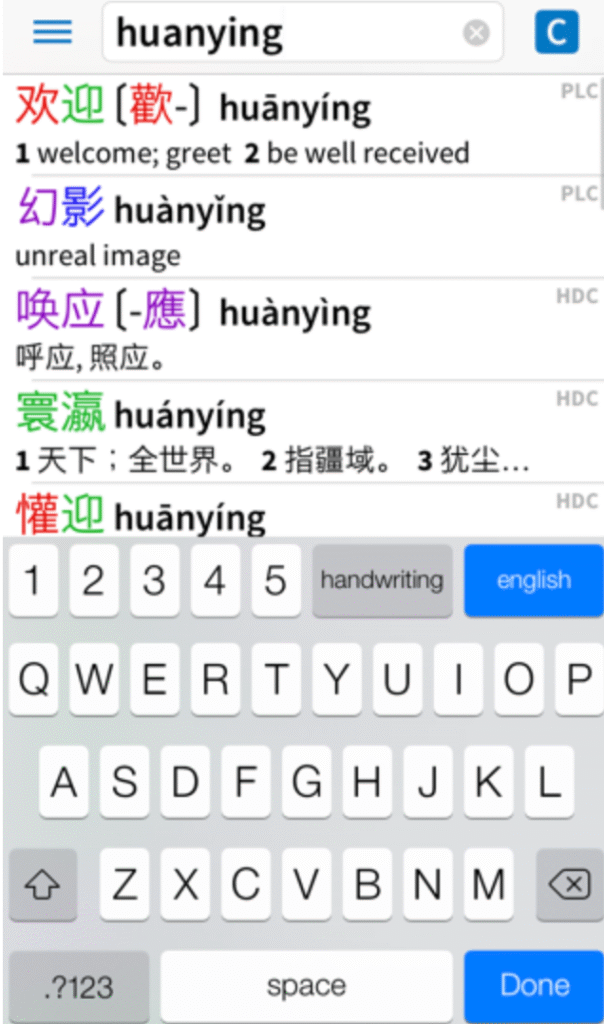The width and height of the screenshot is (604, 1024).
Task: Open the 寰瀛 huányíng entry
Action: [280, 433]
